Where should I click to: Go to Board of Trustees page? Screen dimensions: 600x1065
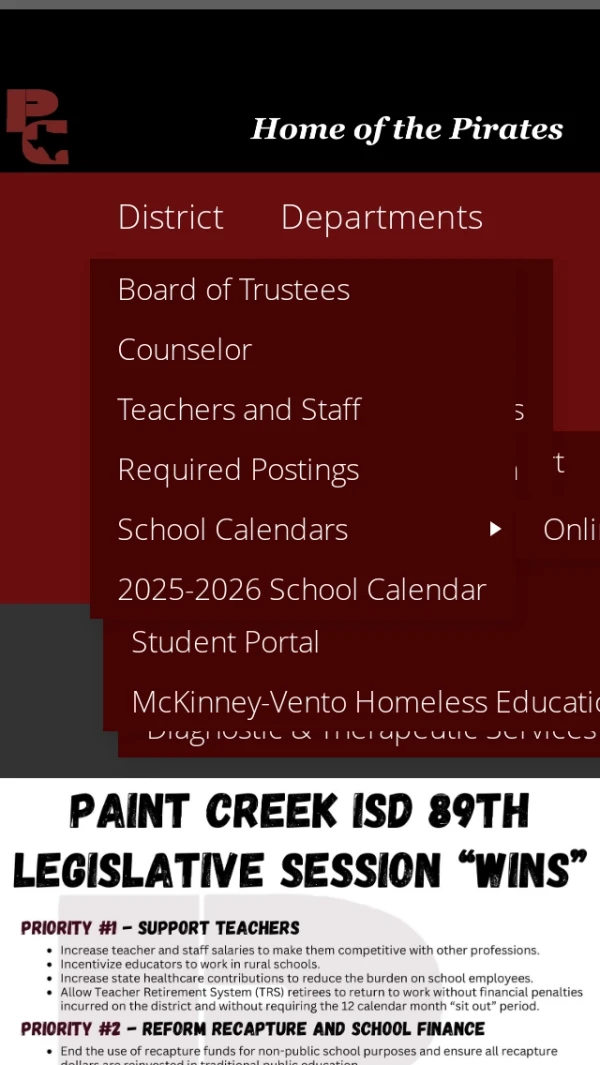coord(234,290)
